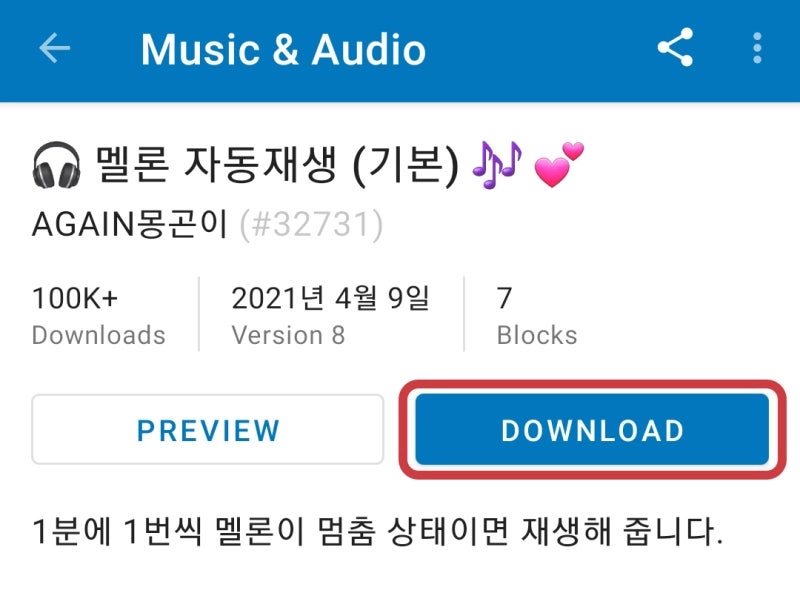
Task: Share this flow
Action: click(x=676, y=48)
